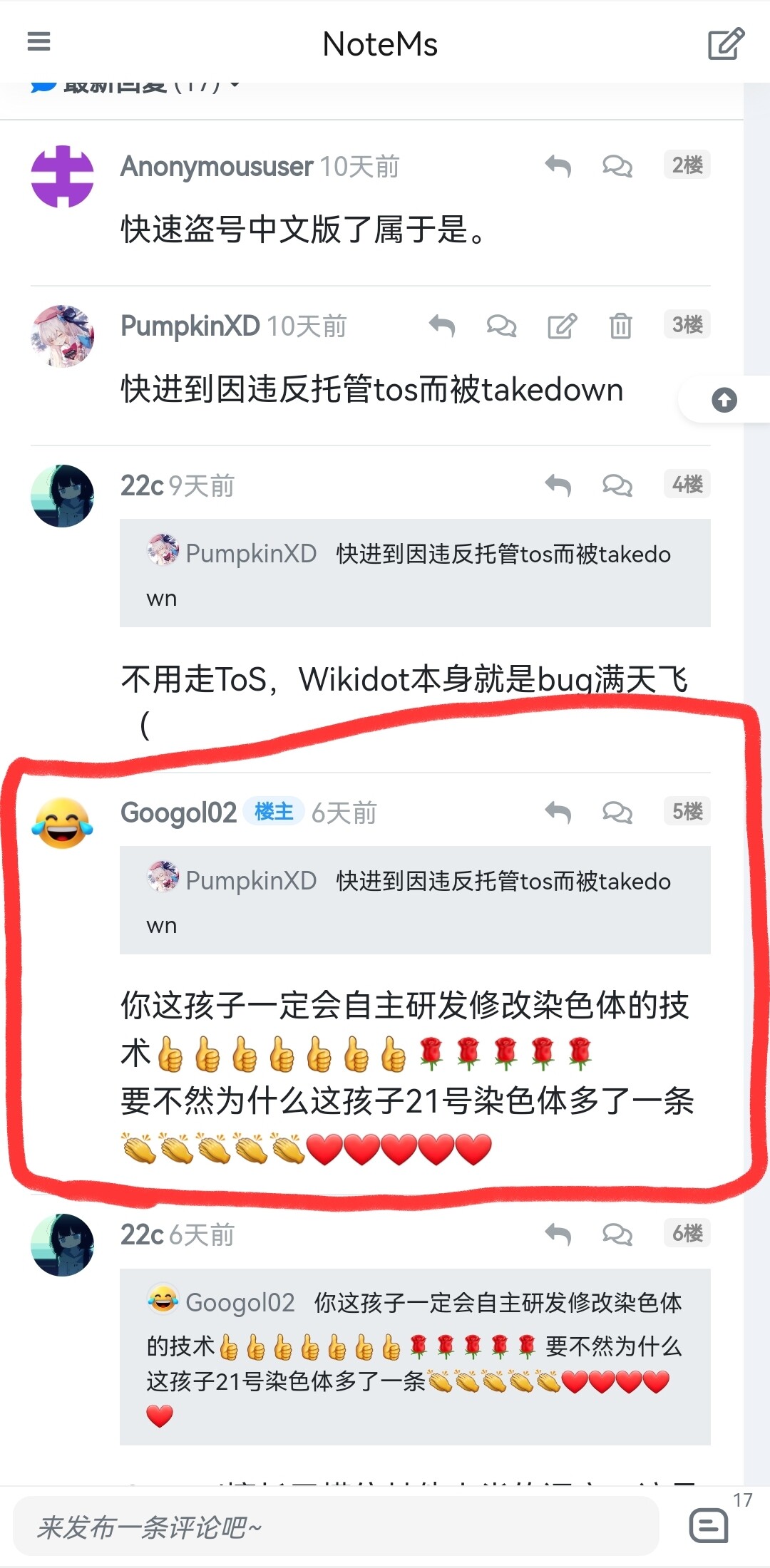Image resolution: width=770 pixels, height=1568 pixels.
Task: Open Googol02's profile via avatar
Action: pos(62,824)
